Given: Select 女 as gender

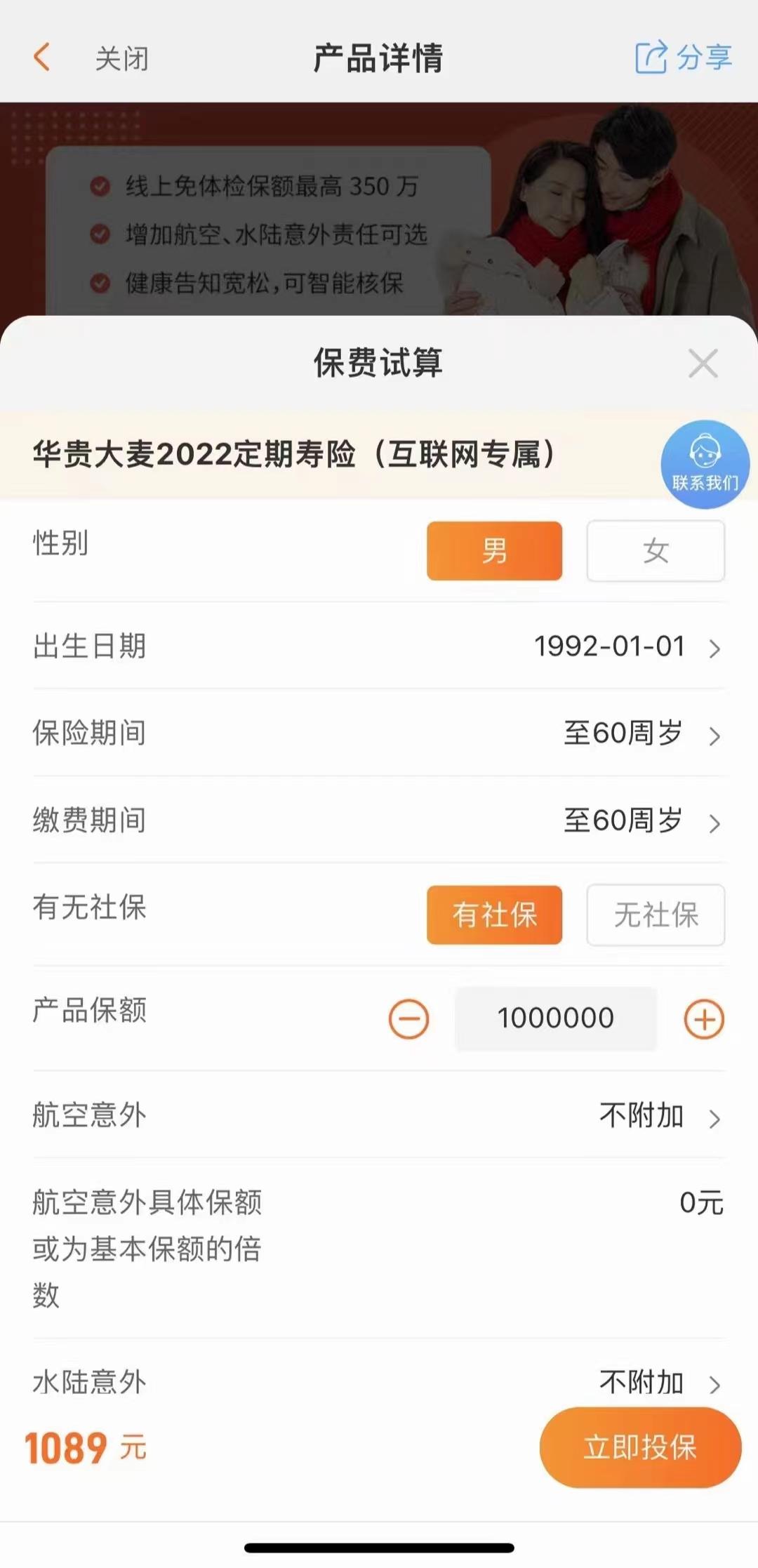Looking at the screenshot, I should 656,550.
